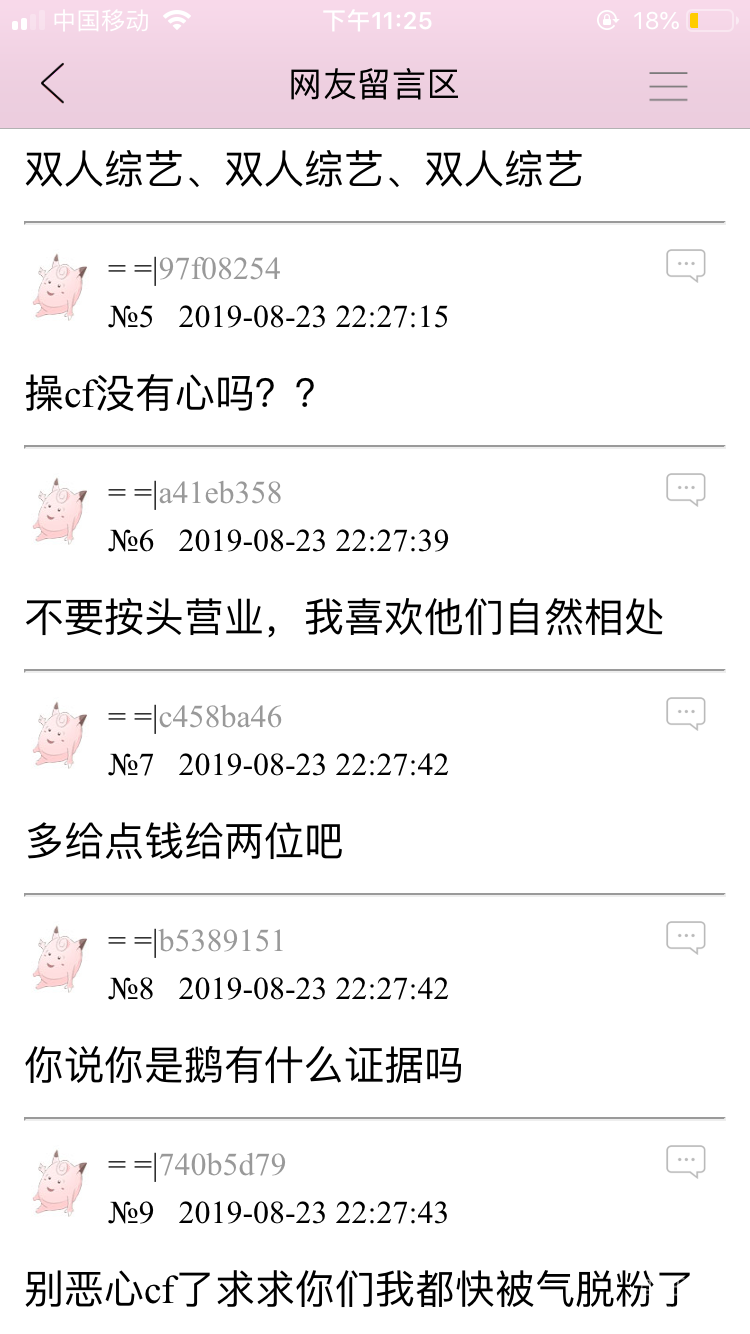Open the hamburger menu in the top right

668,87
